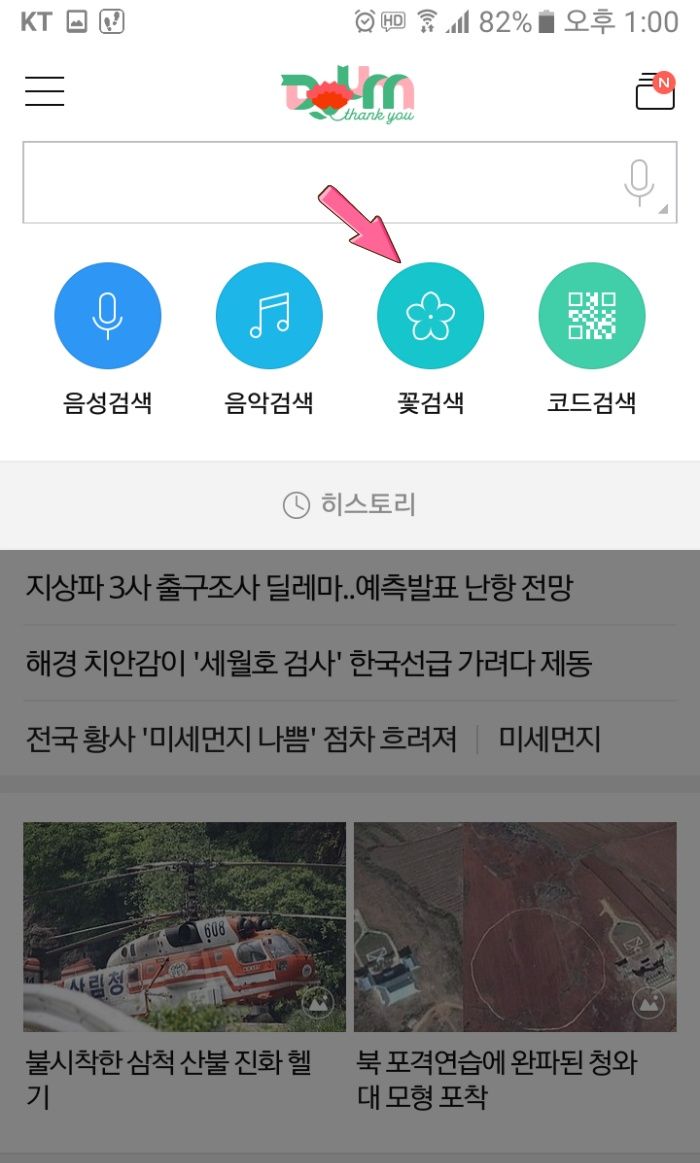Open the tabs icon with N badge
The image size is (700, 1163).
tap(656, 90)
